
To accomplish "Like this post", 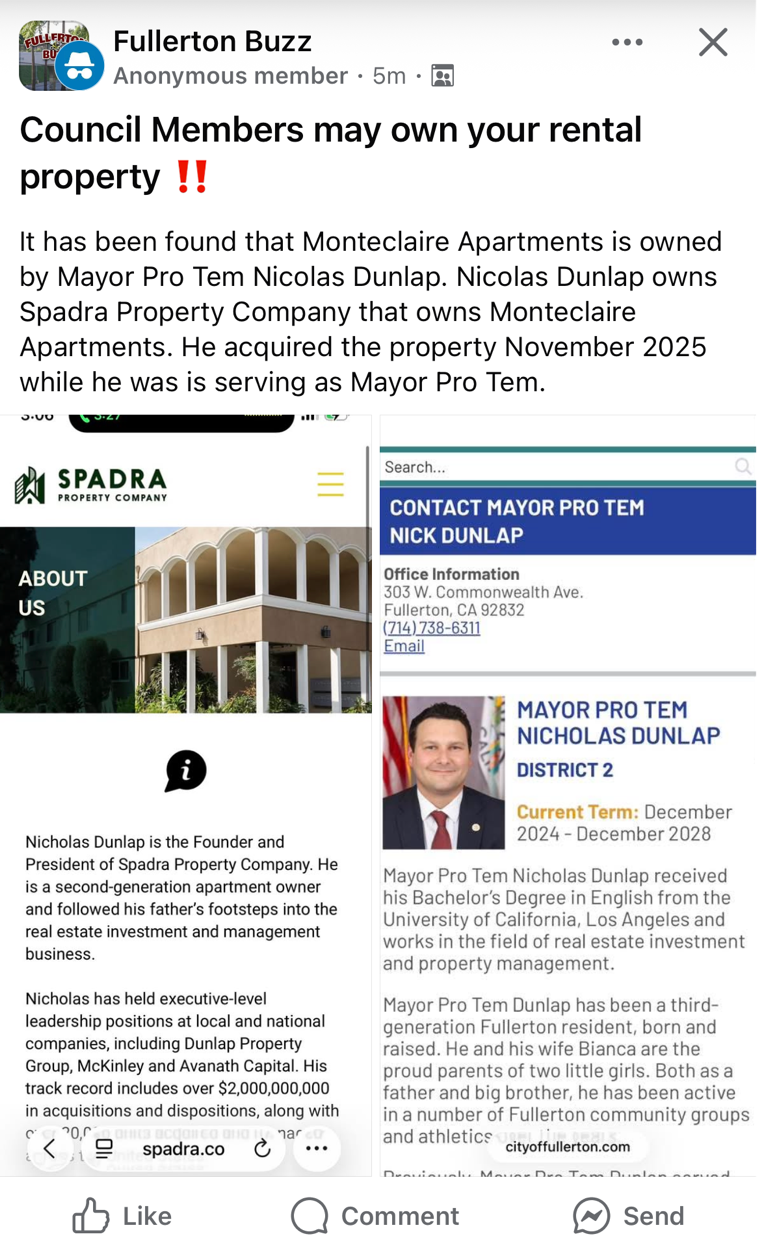I will [122, 1216].
